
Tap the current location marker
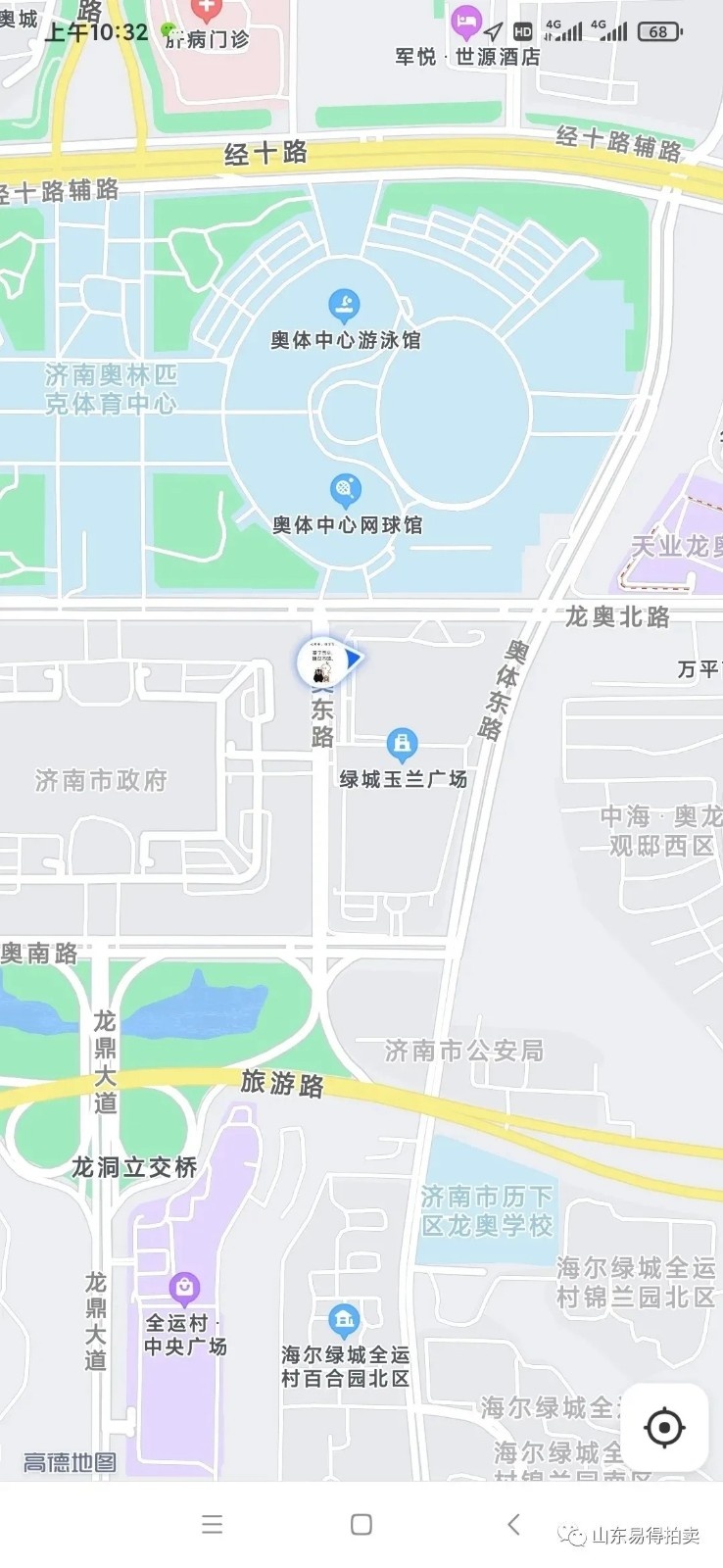click(323, 662)
